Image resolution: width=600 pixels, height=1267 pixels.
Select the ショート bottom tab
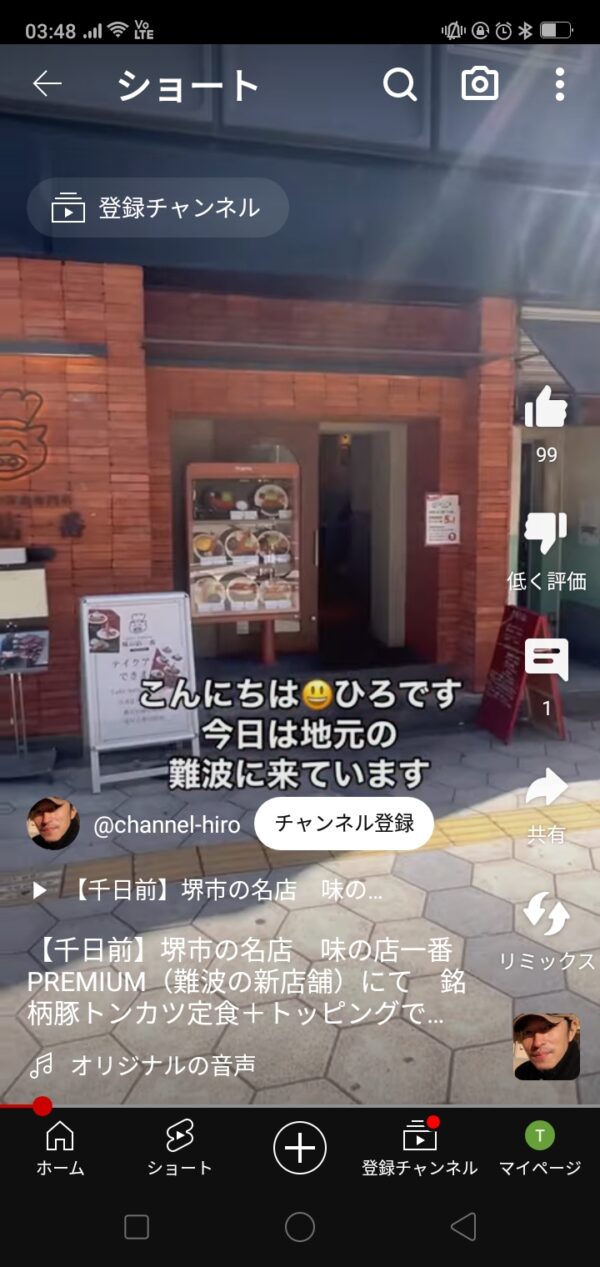click(x=180, y=1147)
